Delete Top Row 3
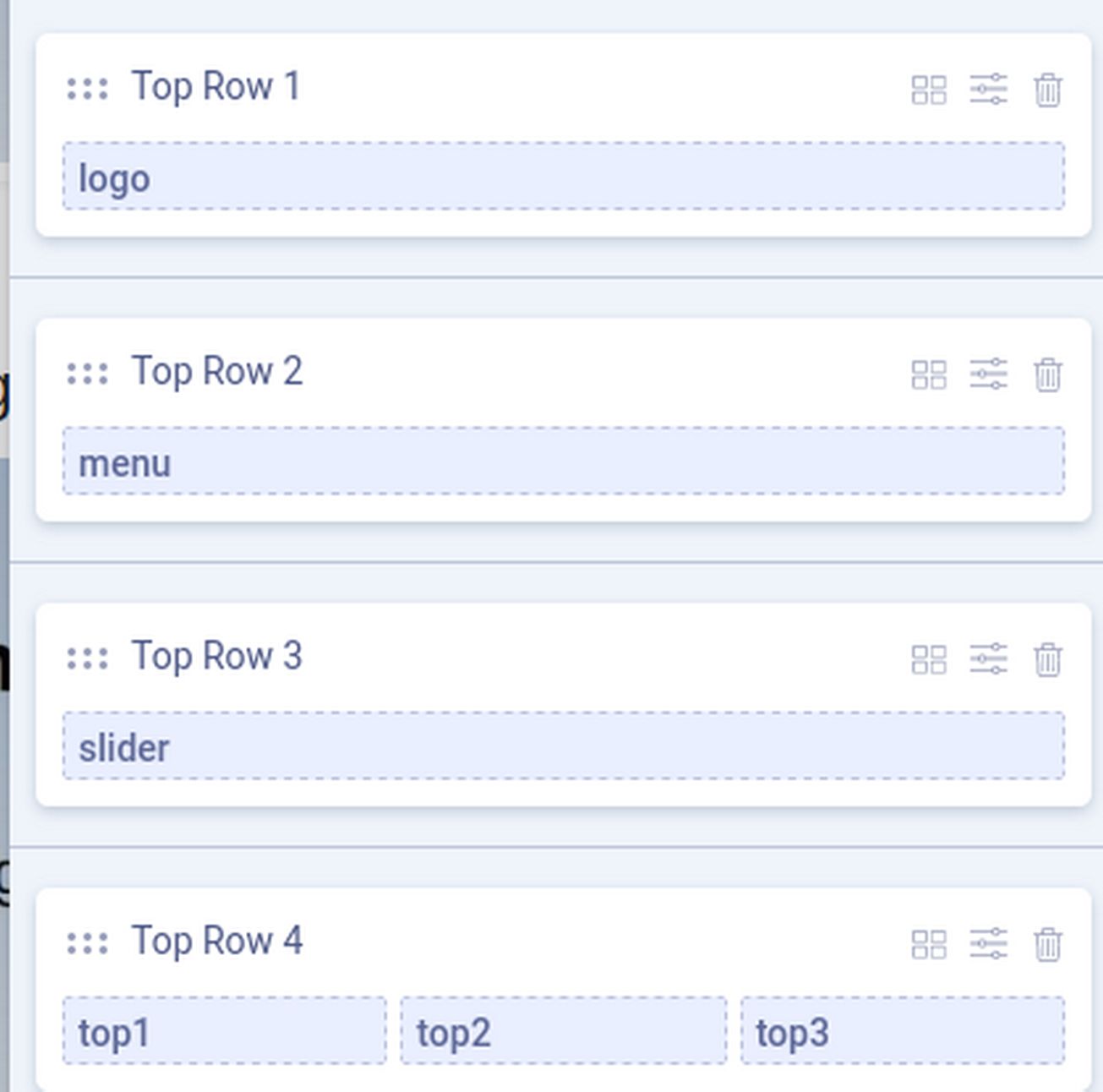 [x=1047, y=659]
